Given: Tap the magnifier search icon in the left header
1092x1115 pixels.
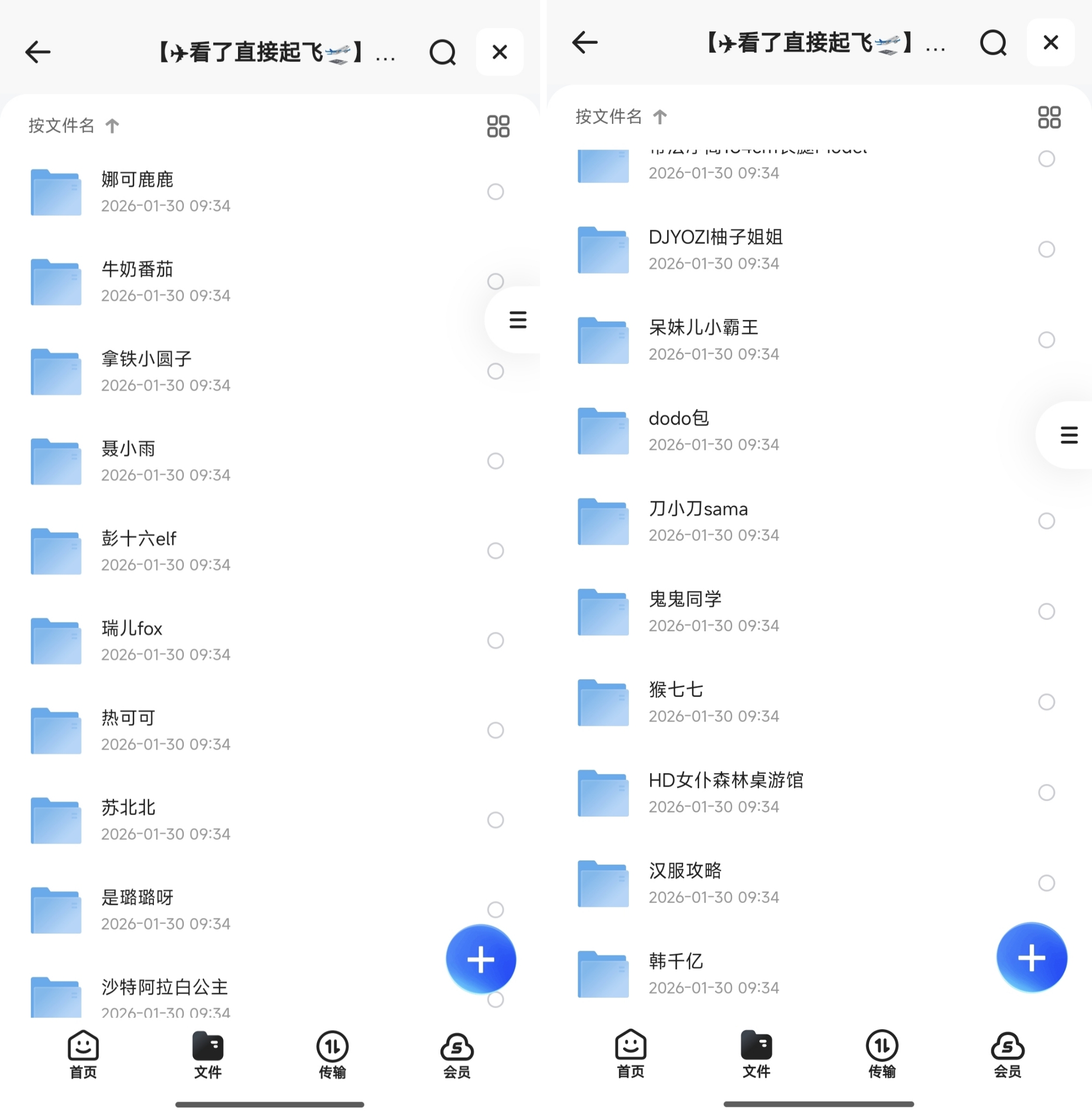Looking at the screenshot, I should tap(442, 52).
